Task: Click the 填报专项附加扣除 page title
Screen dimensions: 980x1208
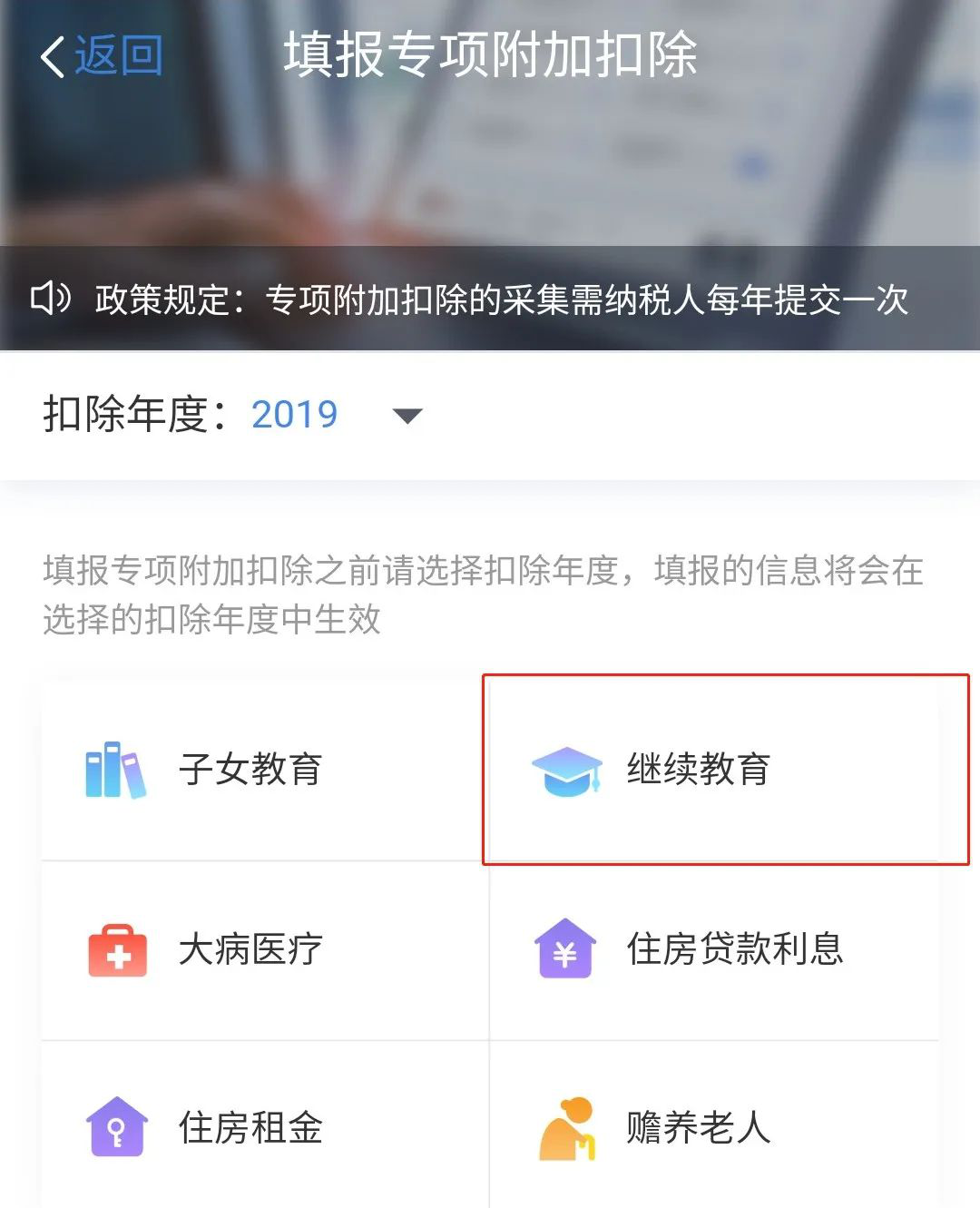Action: [x=490, y=56]
